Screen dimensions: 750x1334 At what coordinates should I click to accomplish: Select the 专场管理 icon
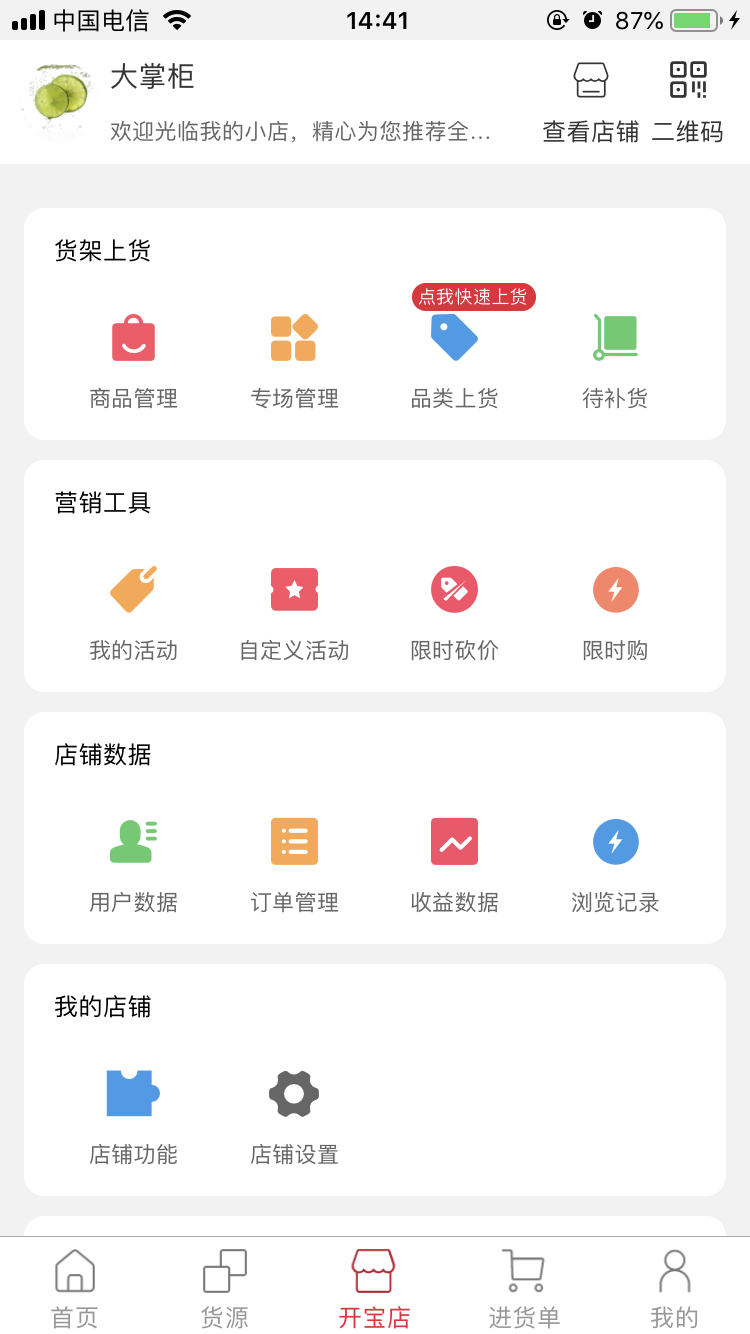coord(294,338)
